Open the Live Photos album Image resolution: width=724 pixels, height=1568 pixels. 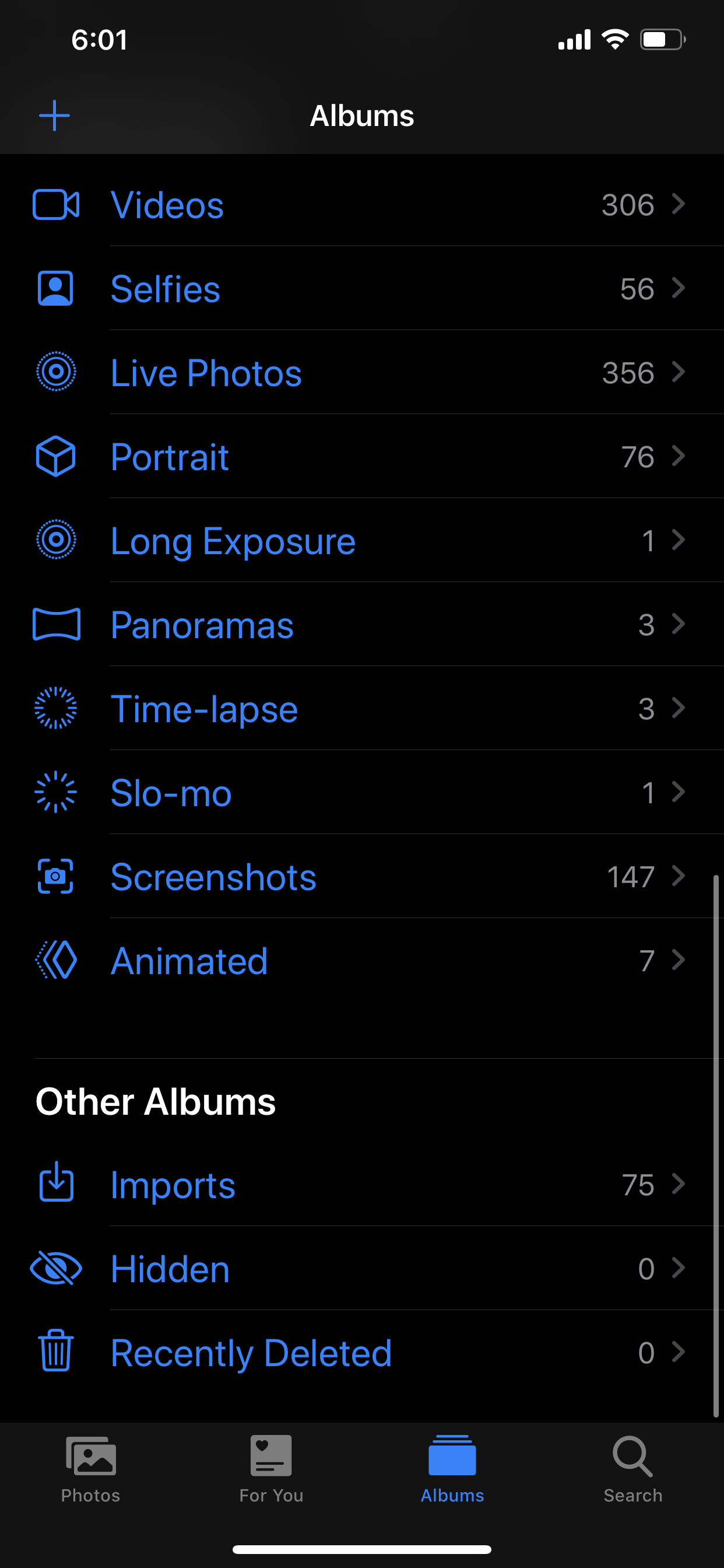[x=362, y=373]
